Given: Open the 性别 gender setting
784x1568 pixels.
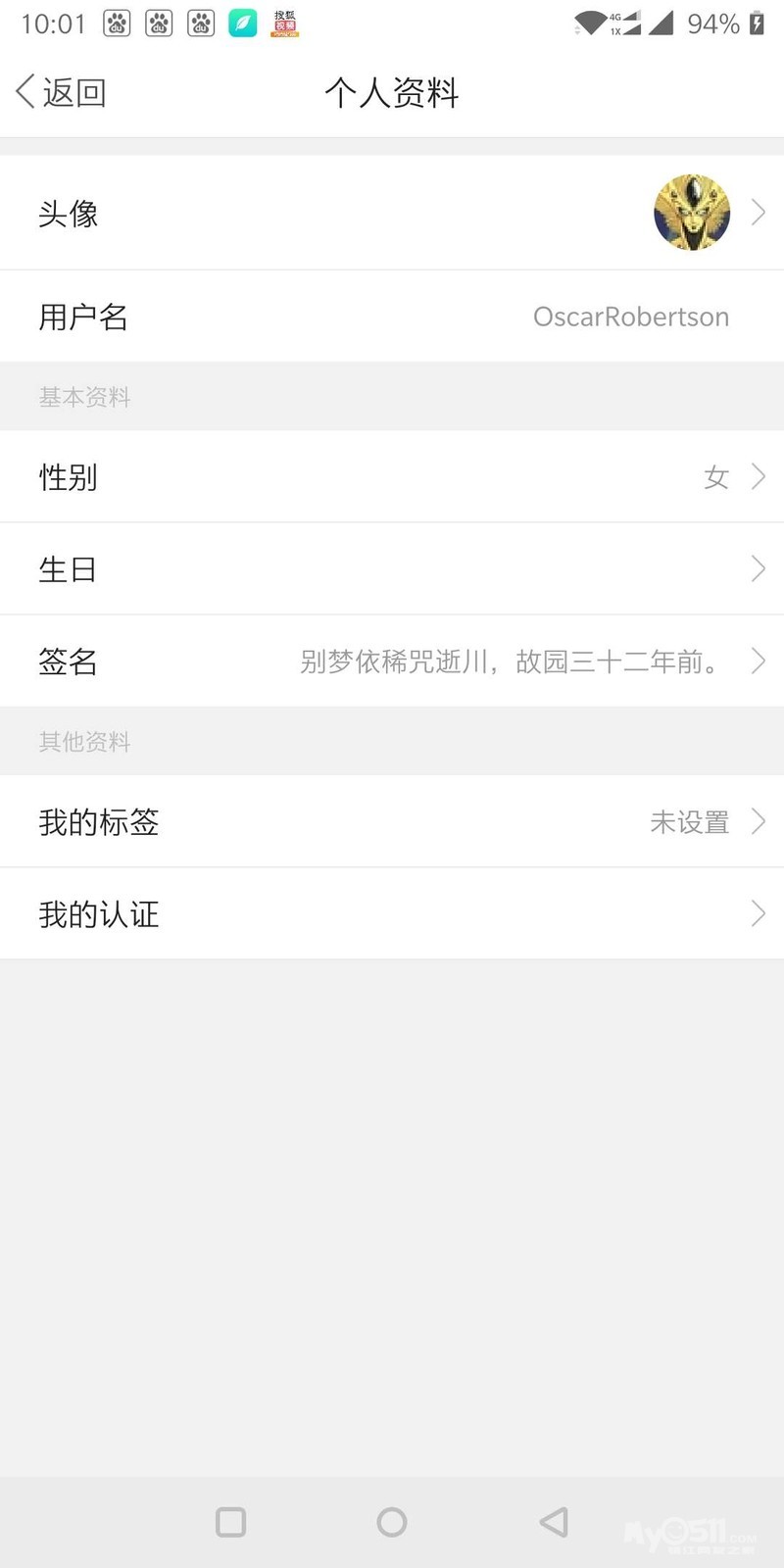Looking at the screenshot, I should pyautogui.click(x=392, y=477).
